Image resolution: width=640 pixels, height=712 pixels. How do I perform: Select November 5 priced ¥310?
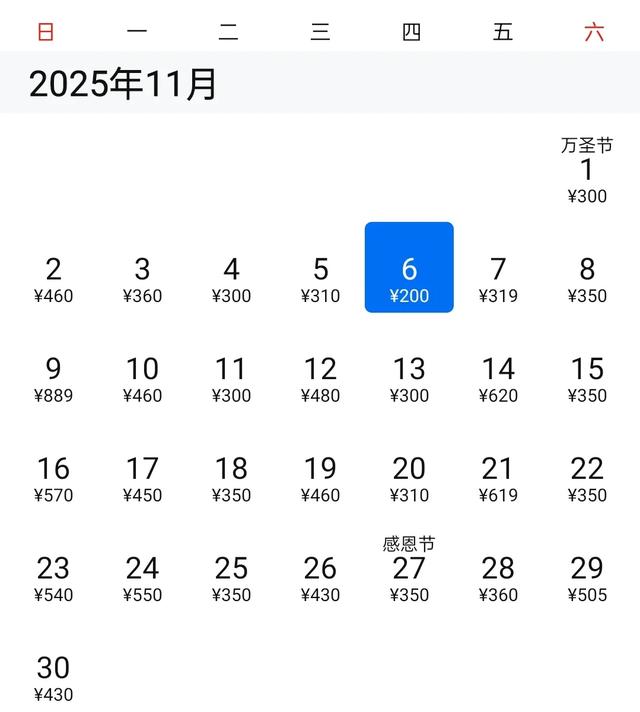[x=320, y=278]
